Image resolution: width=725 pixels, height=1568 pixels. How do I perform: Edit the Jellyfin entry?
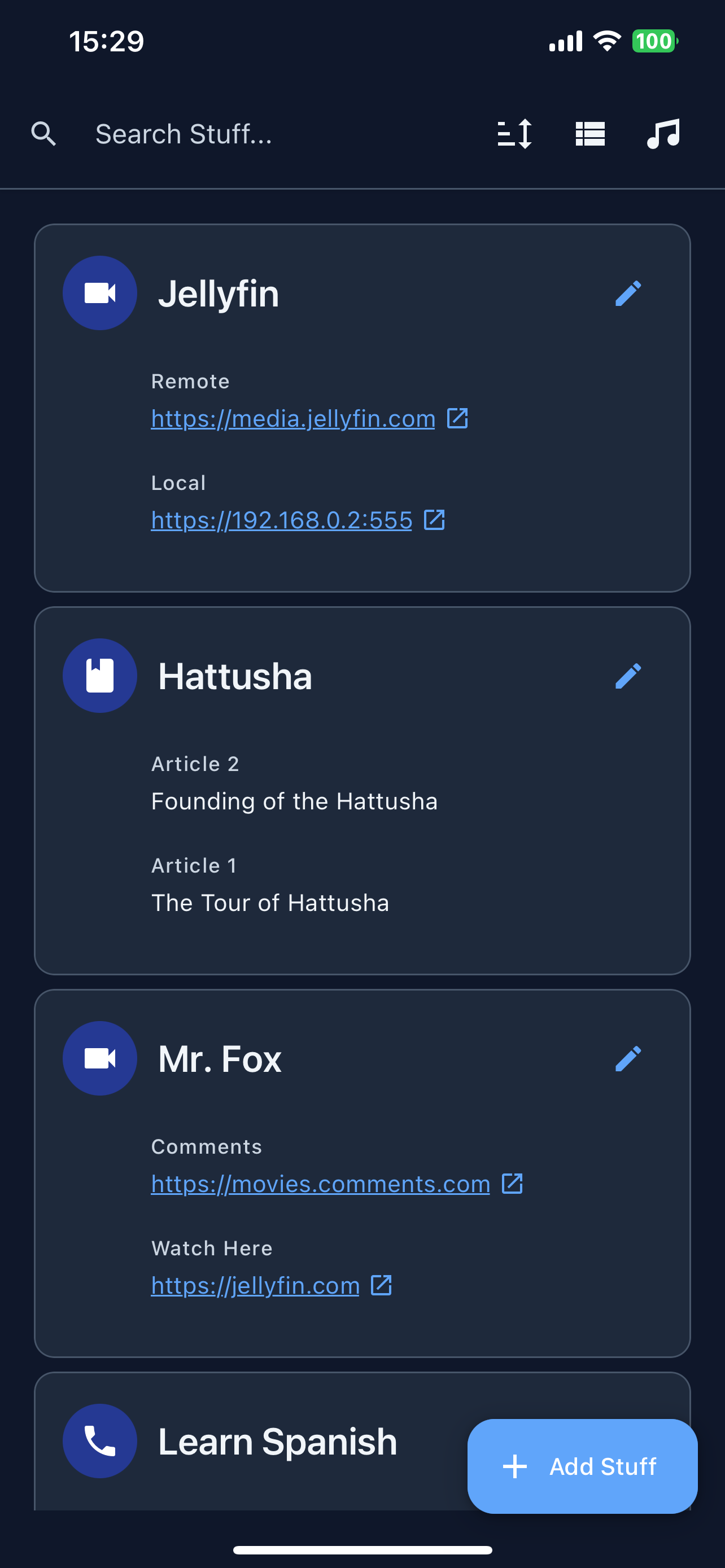pyautogui.click(x=628, y=294)
